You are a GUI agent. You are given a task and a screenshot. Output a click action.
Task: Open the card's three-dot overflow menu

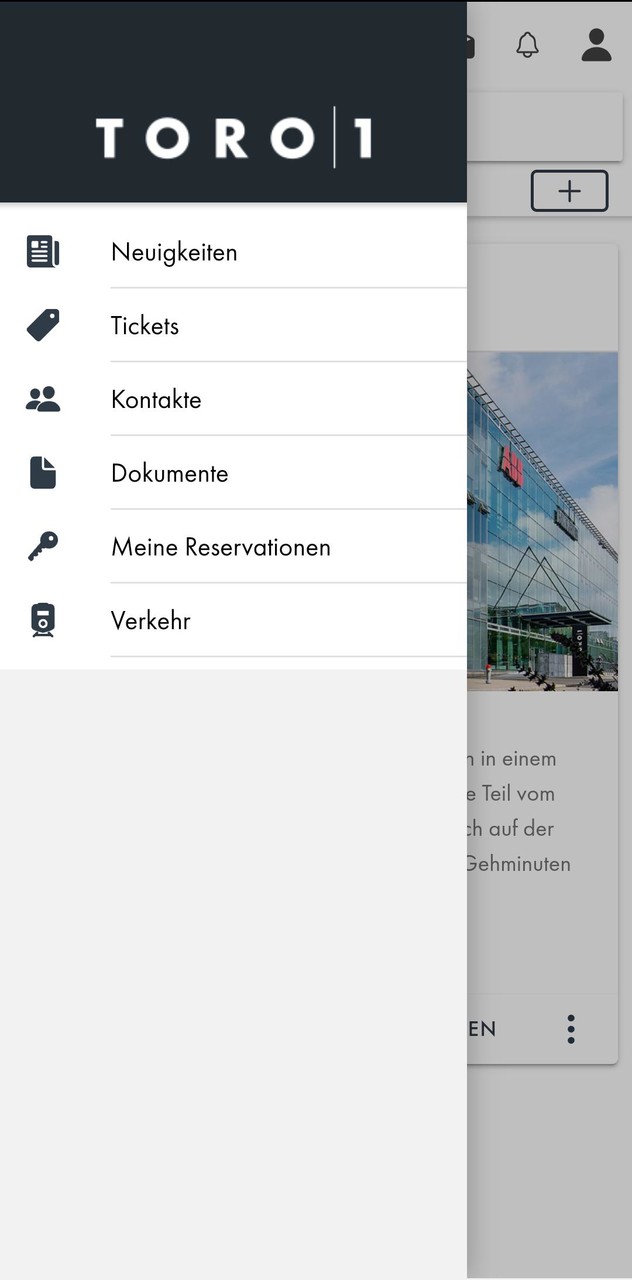point(571,1029)
